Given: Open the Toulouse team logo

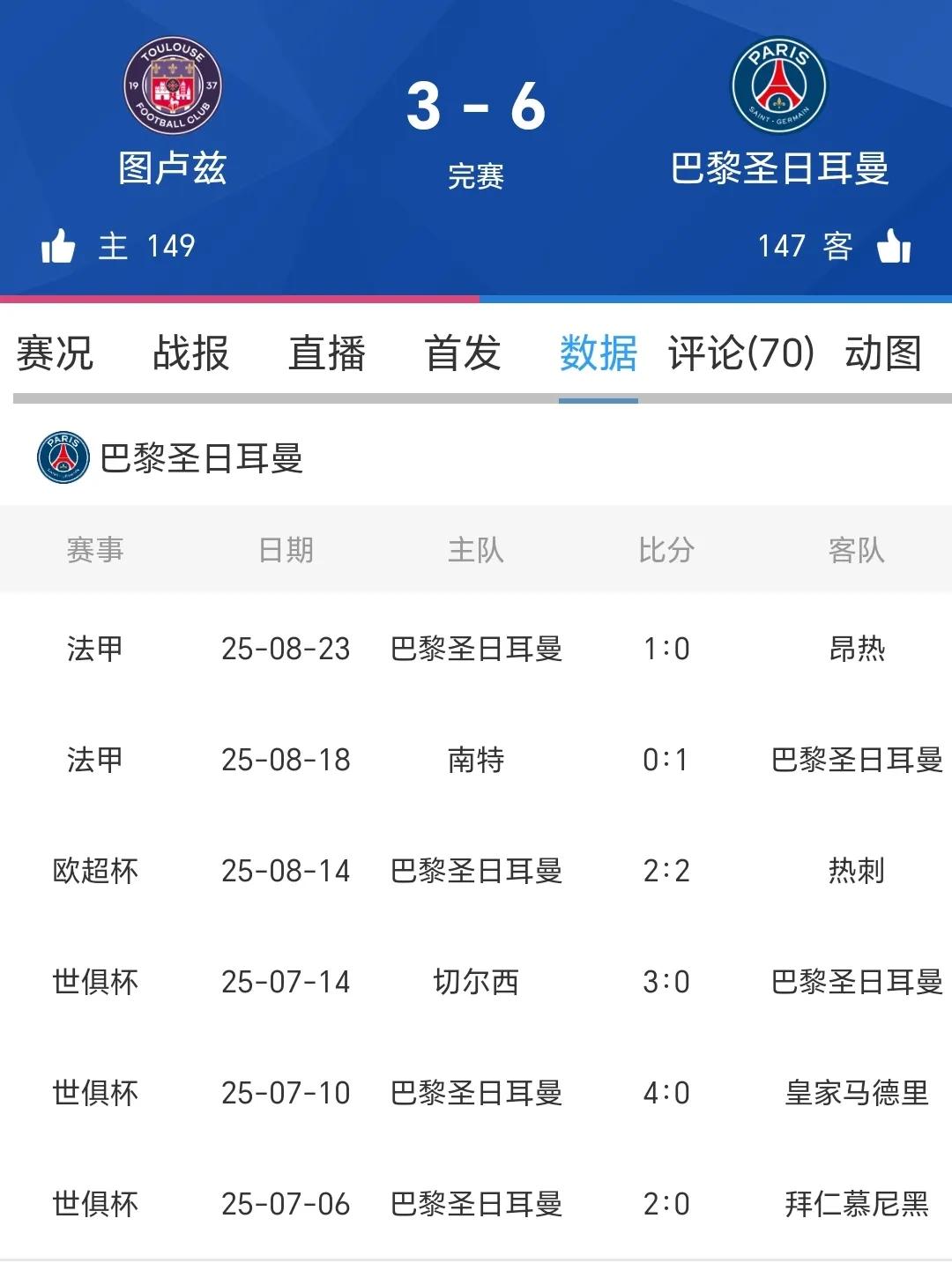Looking at the screenshot, I should pos(173,85).
